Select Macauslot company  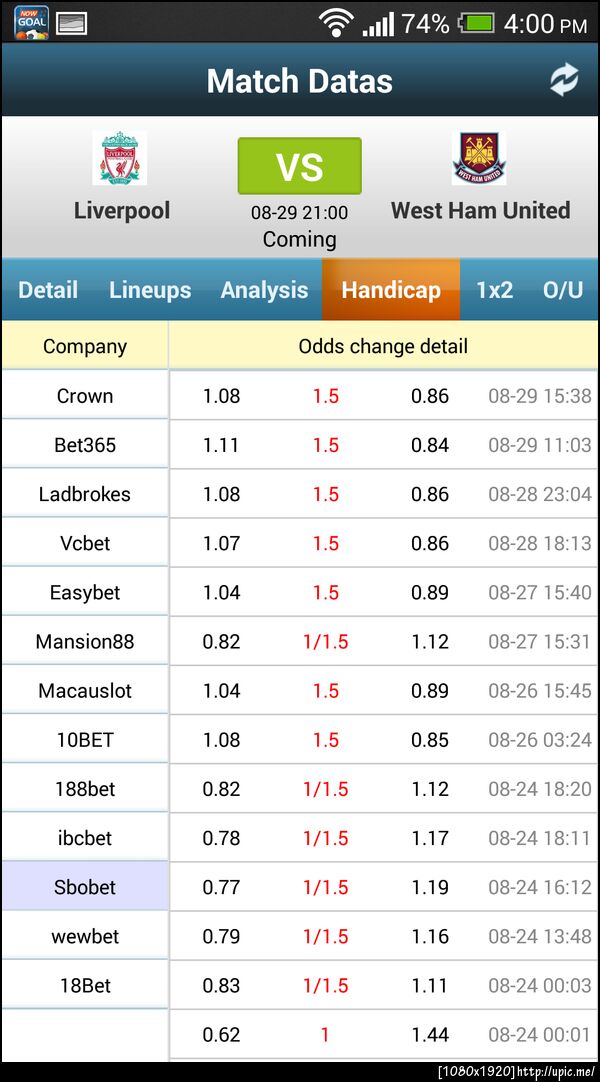85,690
